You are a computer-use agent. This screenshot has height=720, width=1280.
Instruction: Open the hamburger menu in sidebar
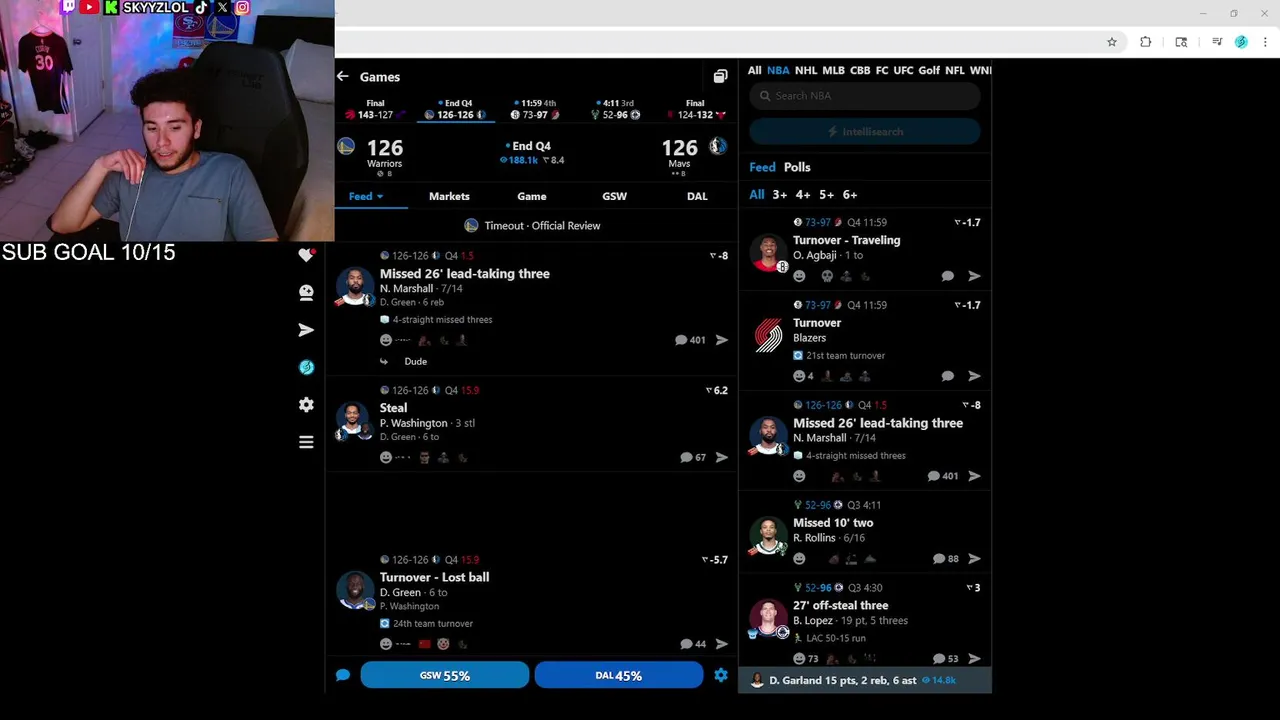(x=306, y=442)
